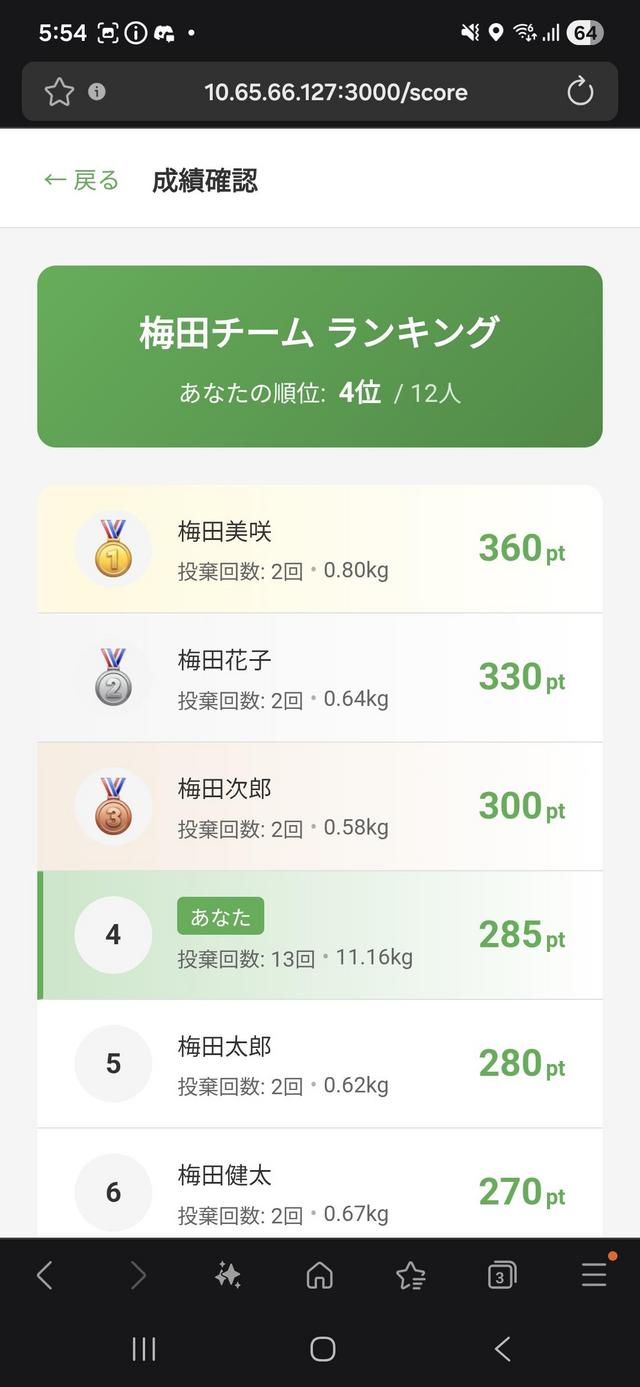View site information icon in address bar
Screen dimensions: 640x1387
point(97,92)
